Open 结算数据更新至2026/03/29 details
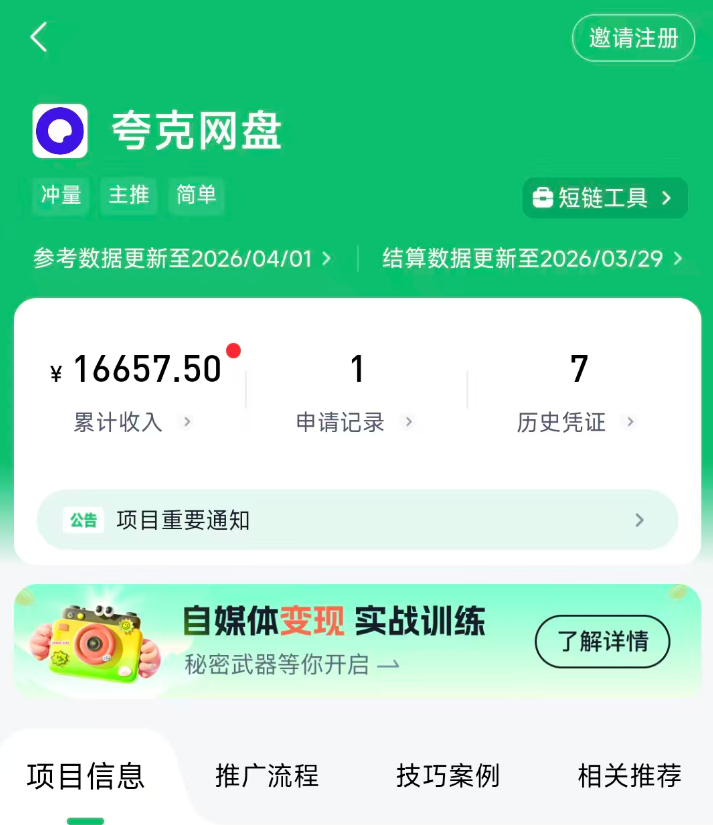 coord(532,259)
